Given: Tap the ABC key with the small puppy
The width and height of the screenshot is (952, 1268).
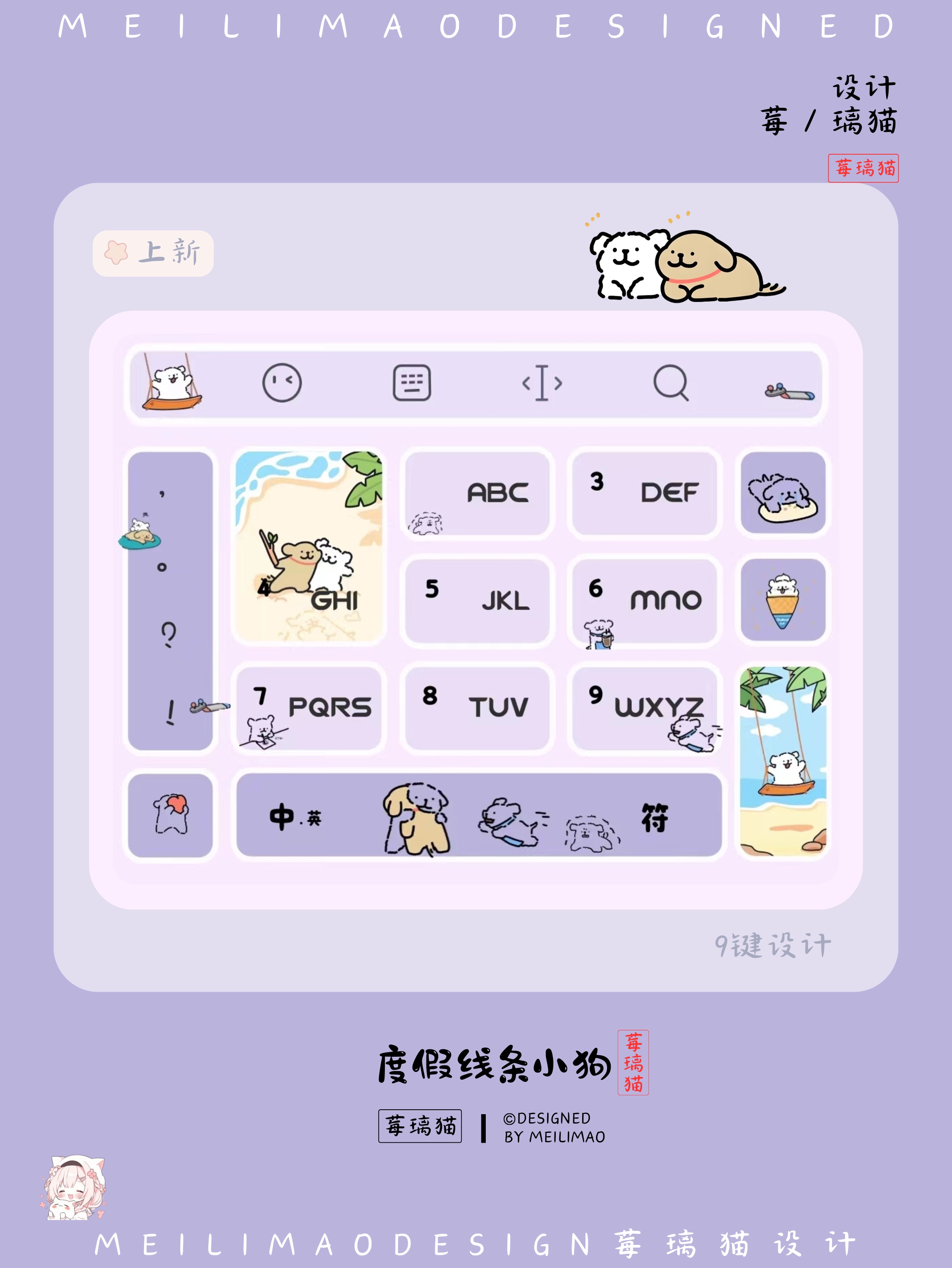Looking at the screenshot, I should (478, 494).
